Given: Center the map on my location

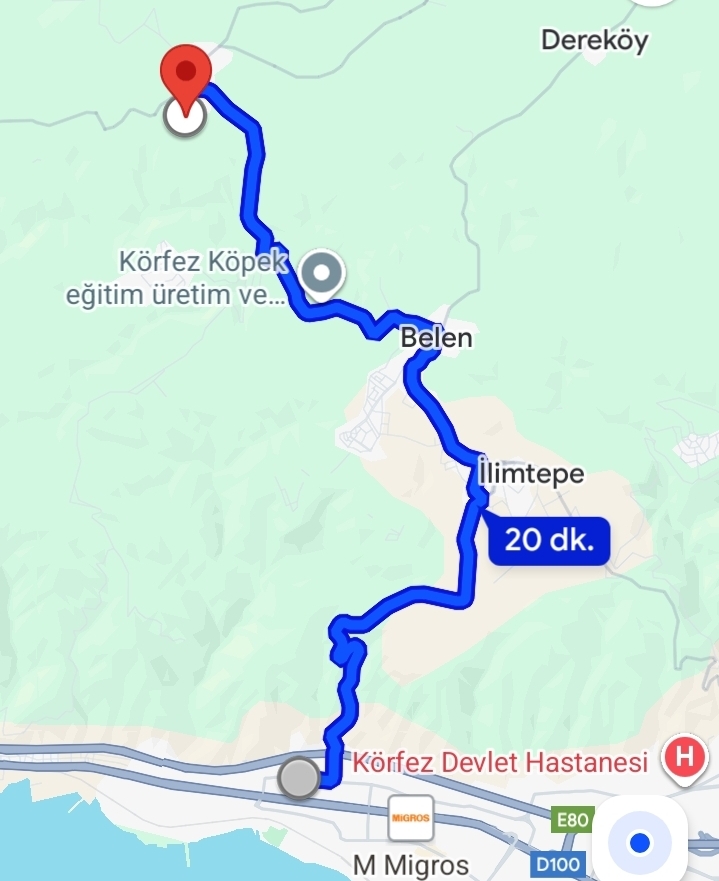Looking at the screenshot, I should click(x=641, y=843).
